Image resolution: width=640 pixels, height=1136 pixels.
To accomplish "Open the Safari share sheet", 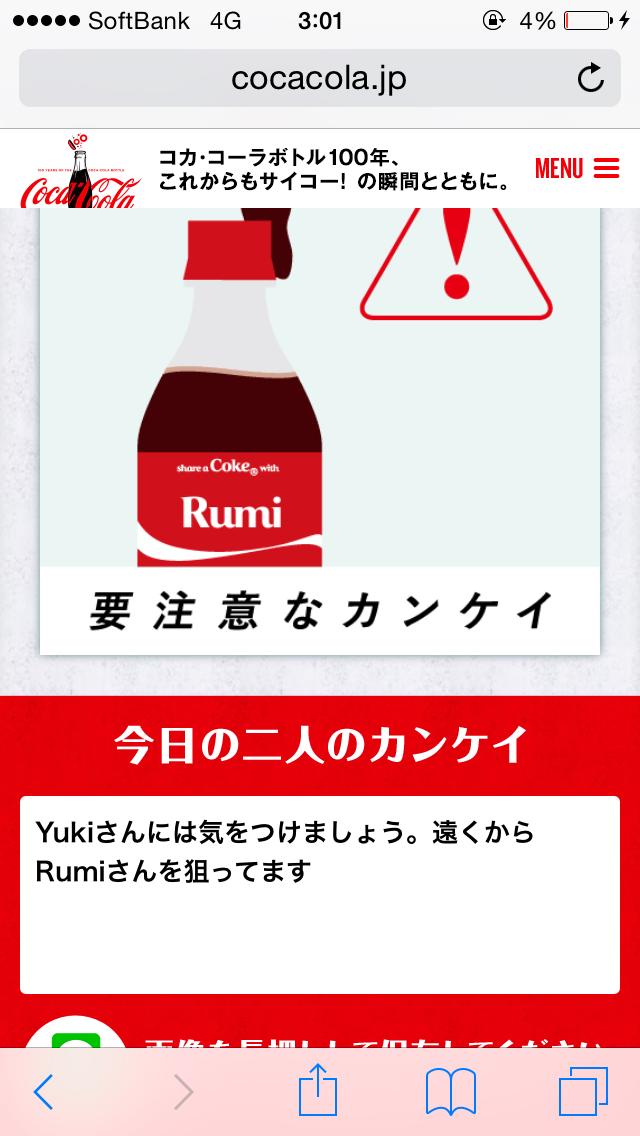I will [x=319, y=1091].
